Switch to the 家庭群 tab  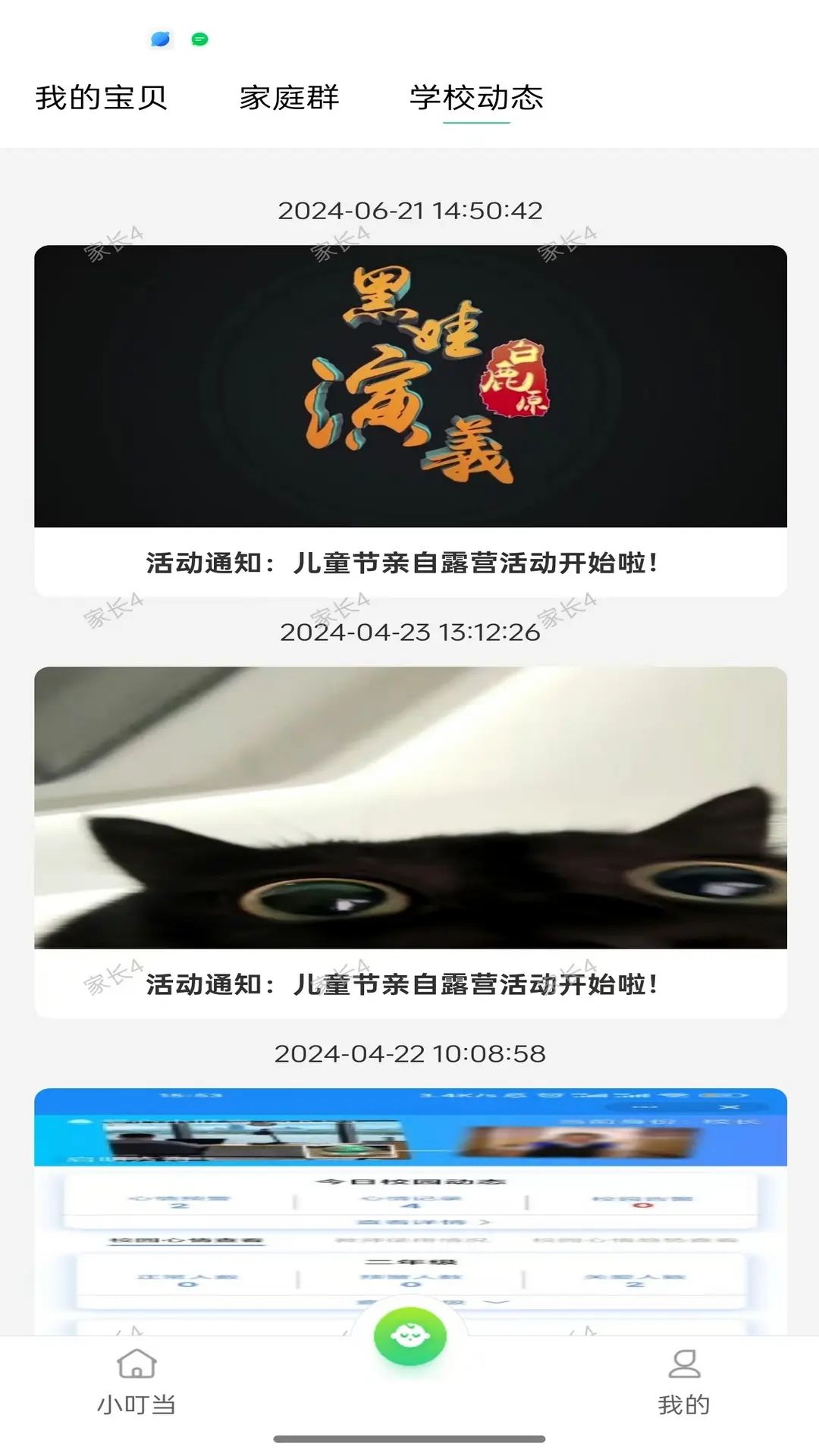289,98
